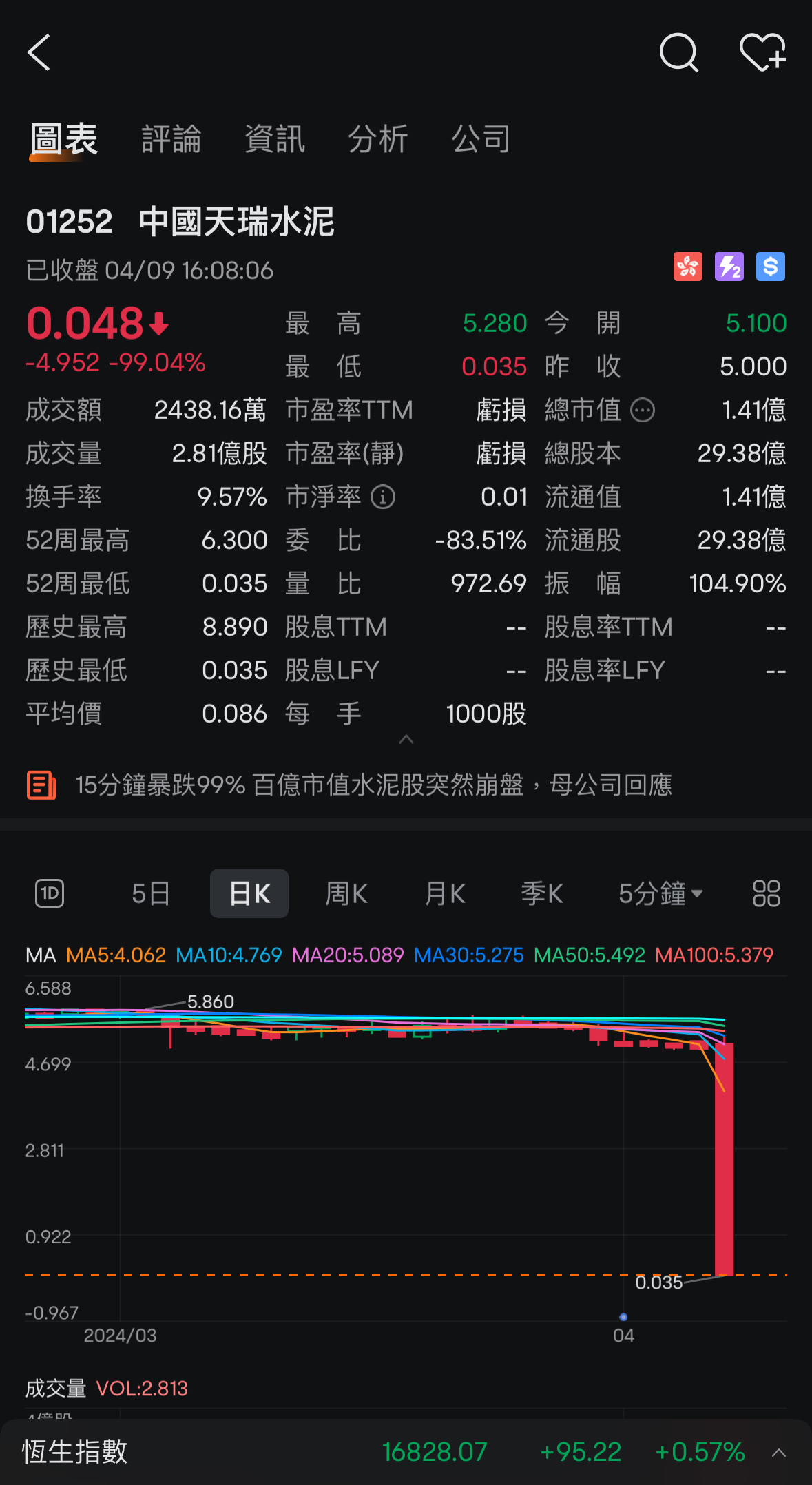
Task: Switch to the 評論 tab
Action: [171, 138]
